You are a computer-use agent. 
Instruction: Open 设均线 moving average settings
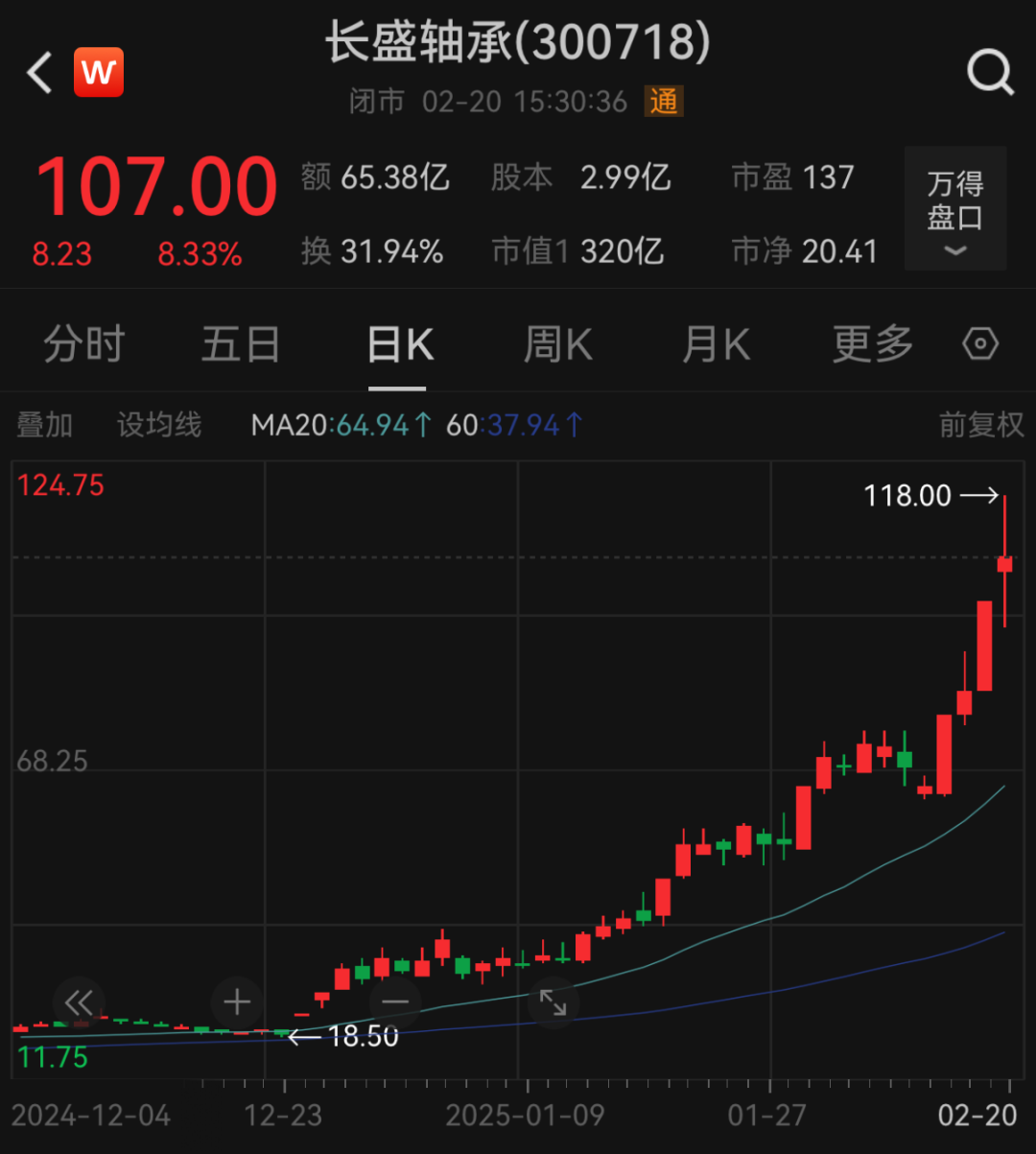[x=159, y=425]
